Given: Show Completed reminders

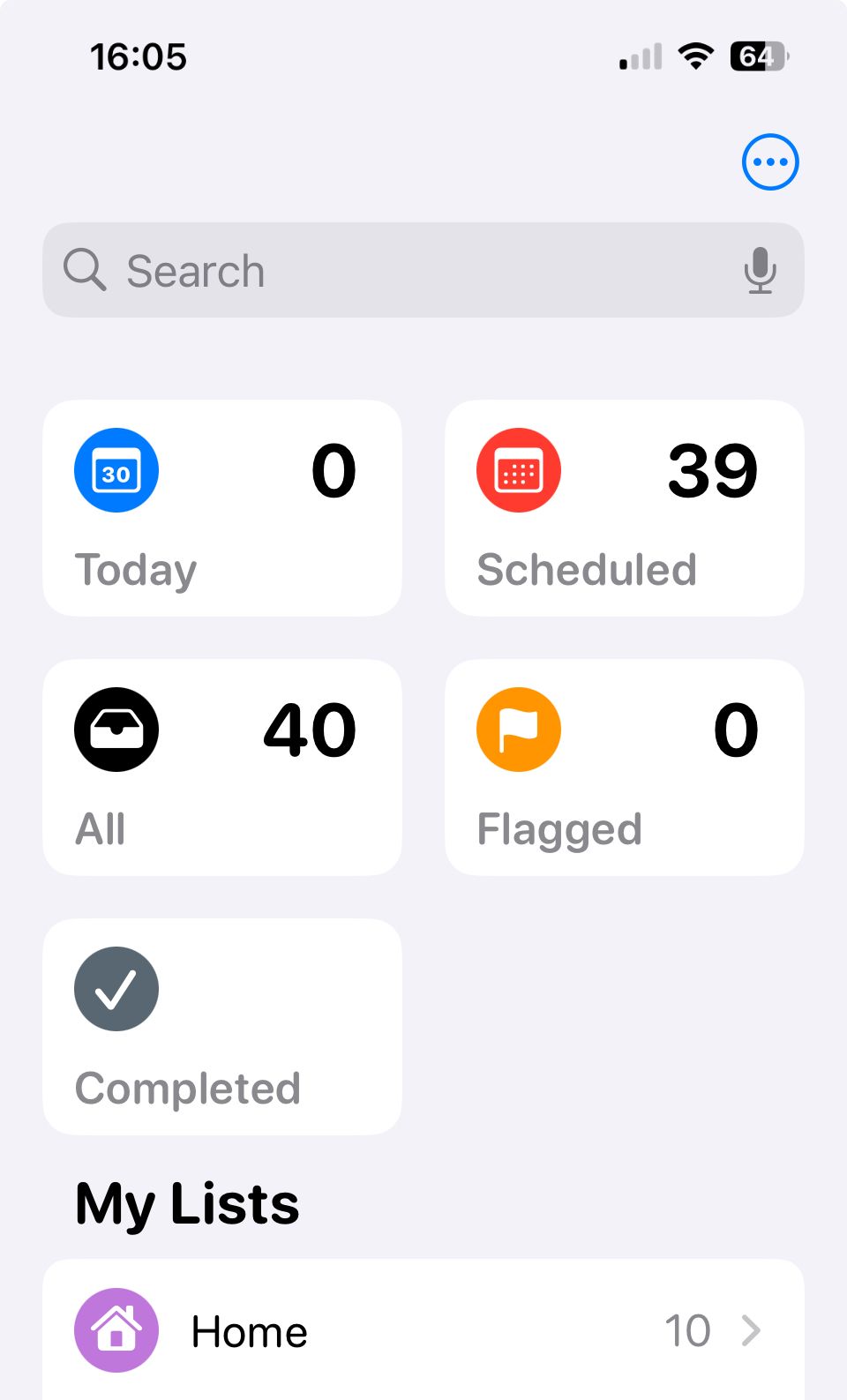Looking at the screenshot, I should 222,1027.
